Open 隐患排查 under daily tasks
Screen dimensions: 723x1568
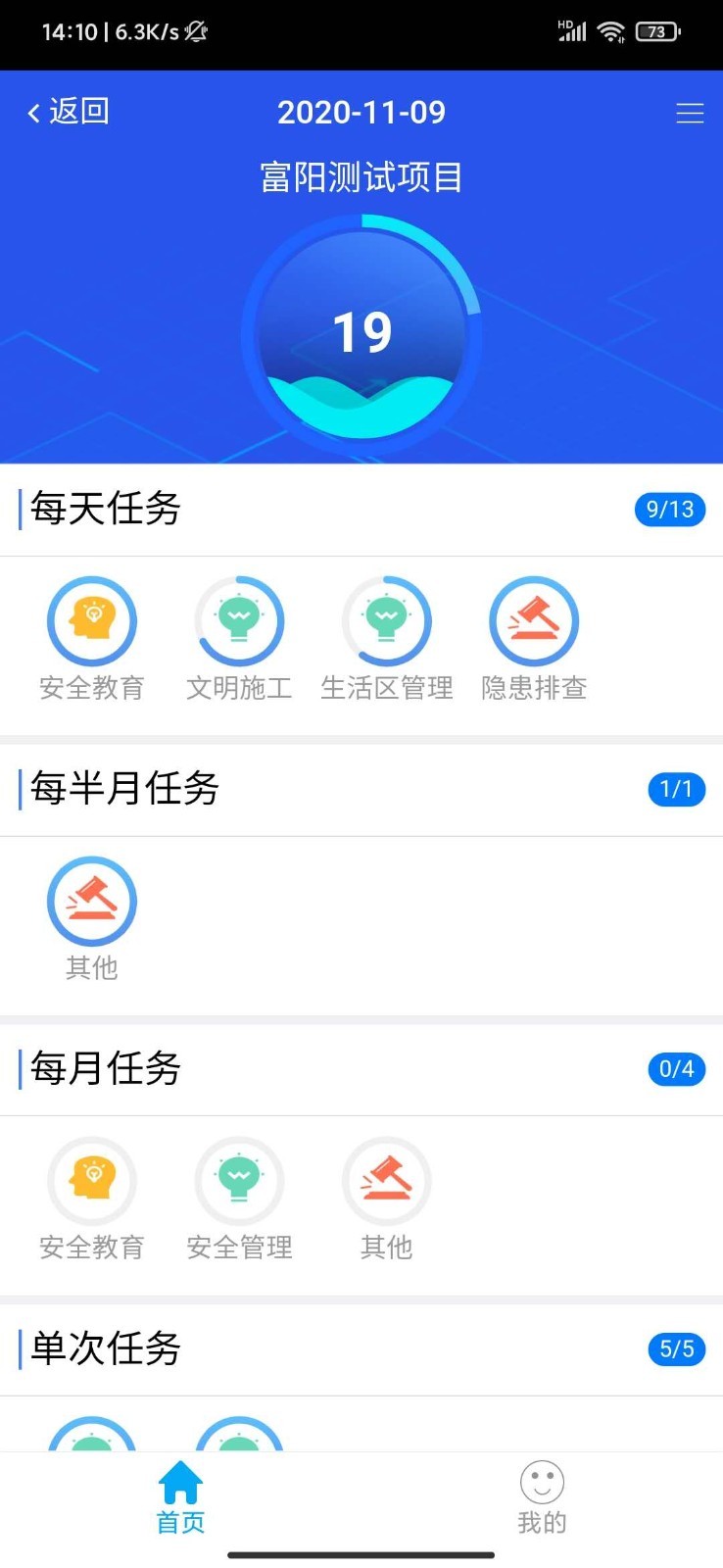pyautogui.click(x=533, y=620)
